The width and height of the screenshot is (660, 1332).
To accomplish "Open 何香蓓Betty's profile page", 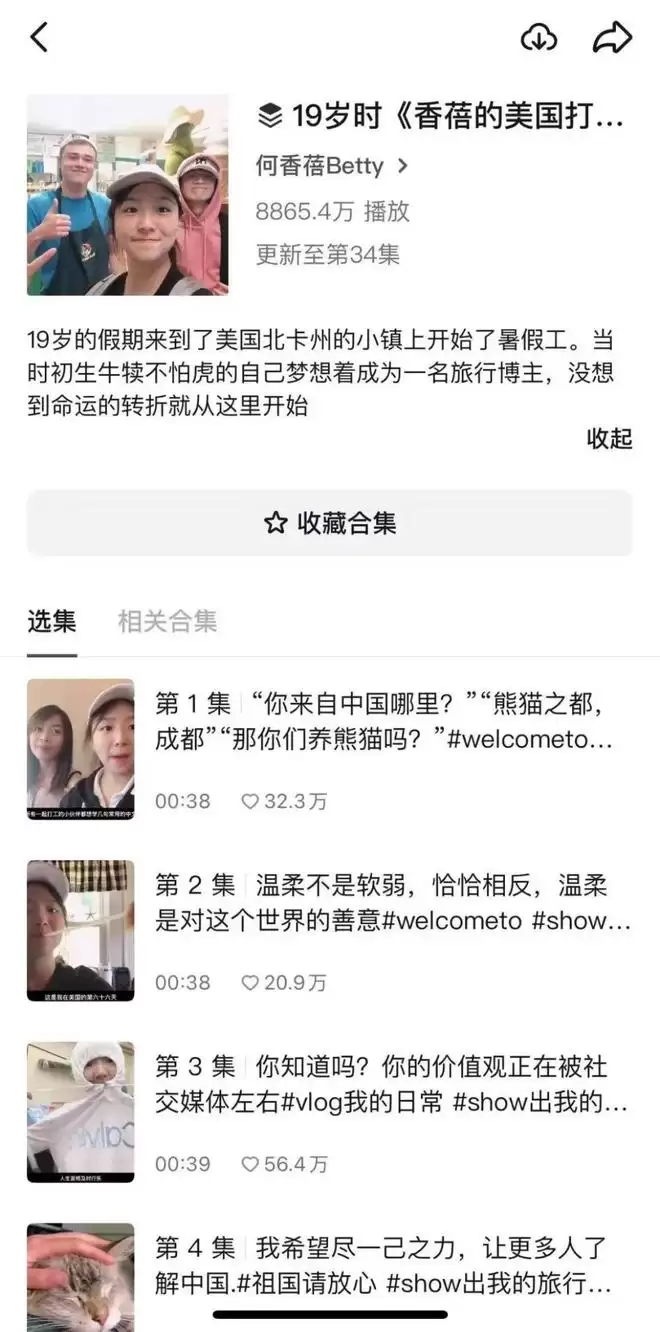I will [332, 166].
